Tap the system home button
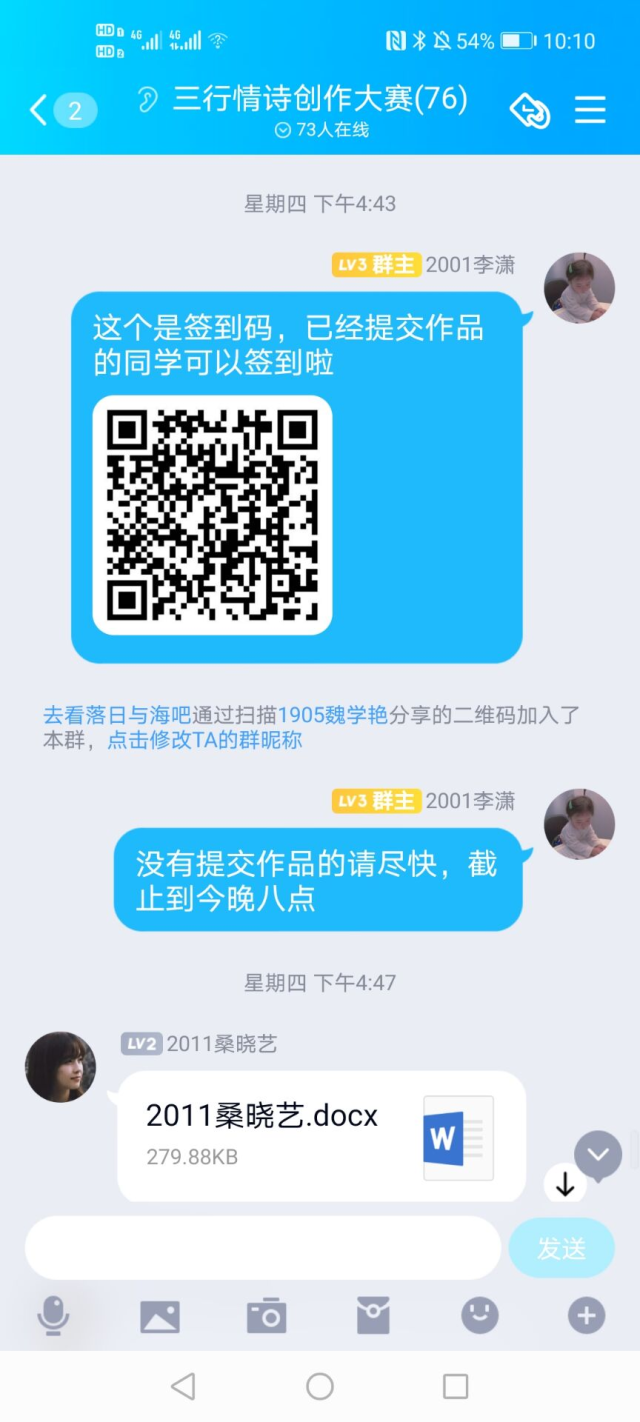This screenshot has height=1422, width=640. tap(320, 1386)
